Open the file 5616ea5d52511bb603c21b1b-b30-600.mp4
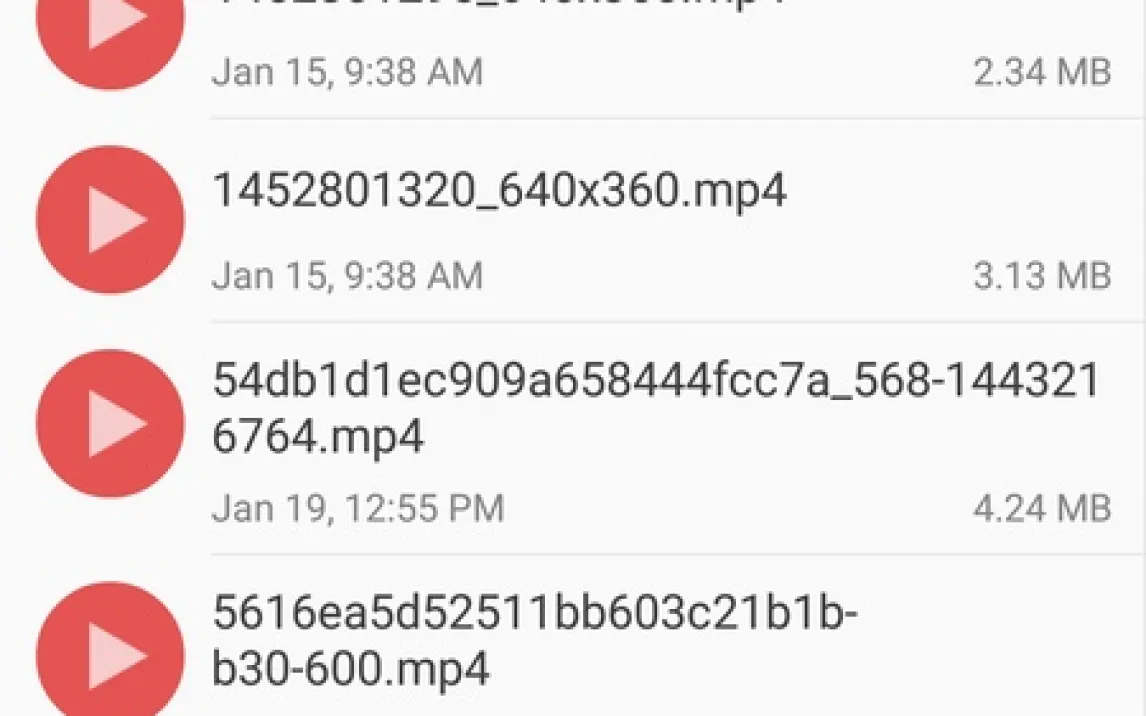 coord(535,640)
